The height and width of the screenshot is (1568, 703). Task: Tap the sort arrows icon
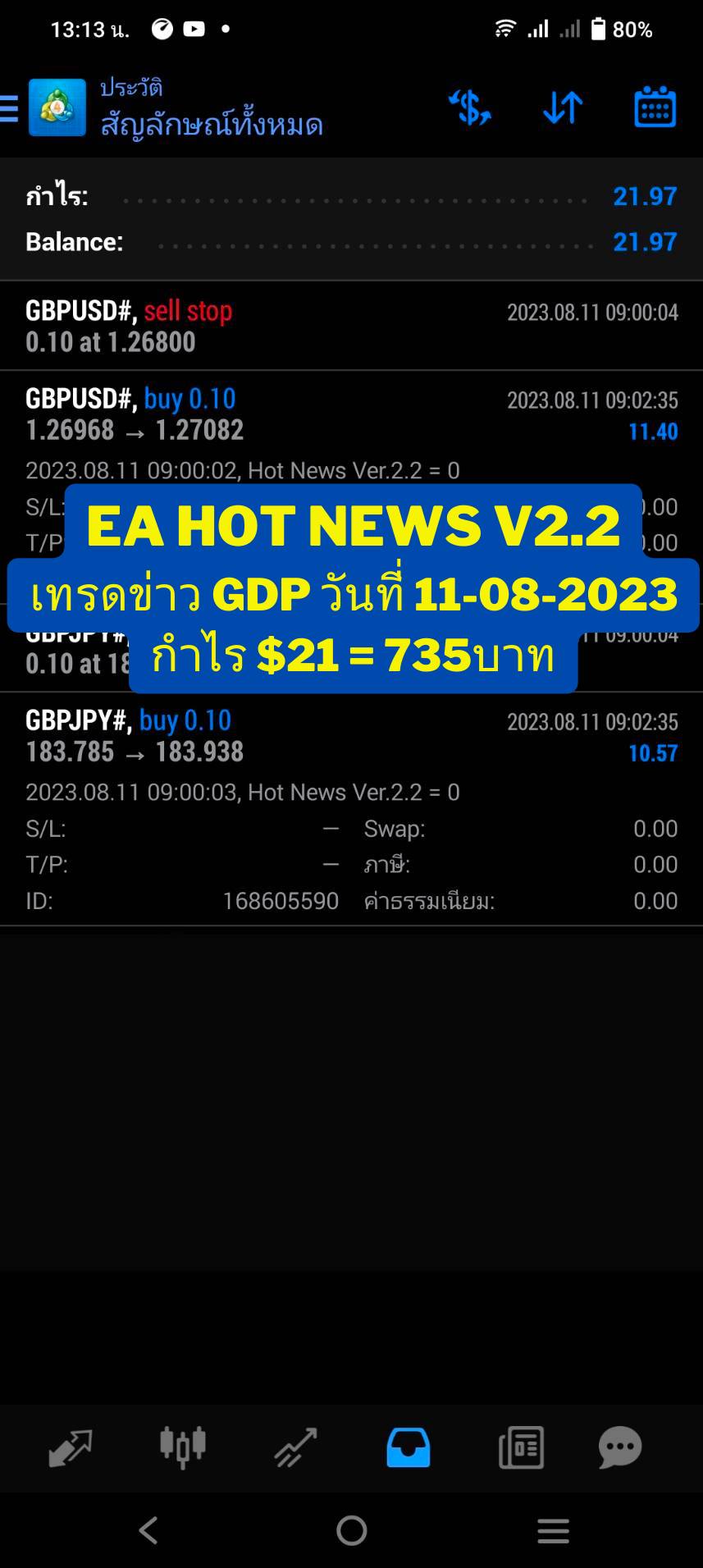563,107
